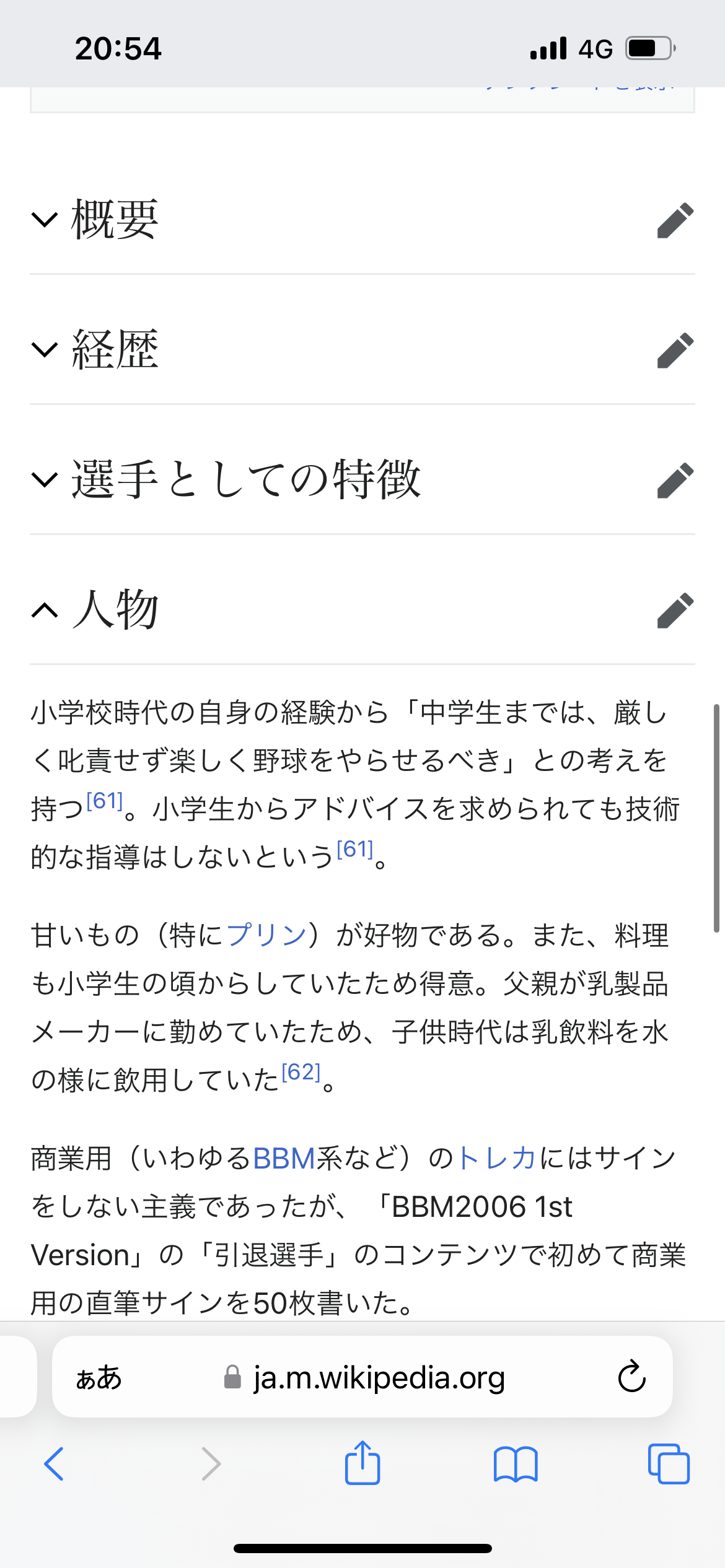The image size is (725, 1568).
Task: Expand the 概要 section
Action: coord(115,219)
